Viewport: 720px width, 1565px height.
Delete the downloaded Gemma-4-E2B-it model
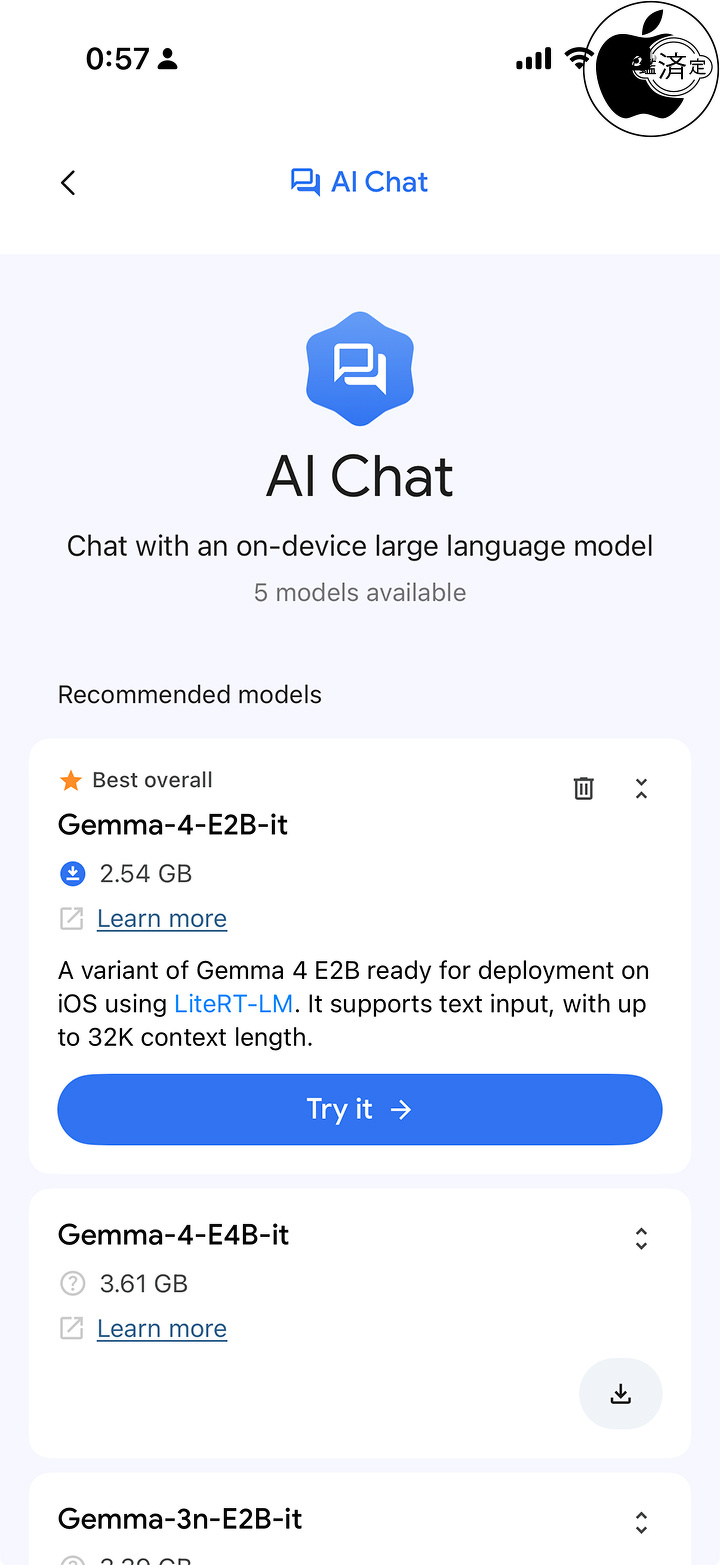click(584, 788)
